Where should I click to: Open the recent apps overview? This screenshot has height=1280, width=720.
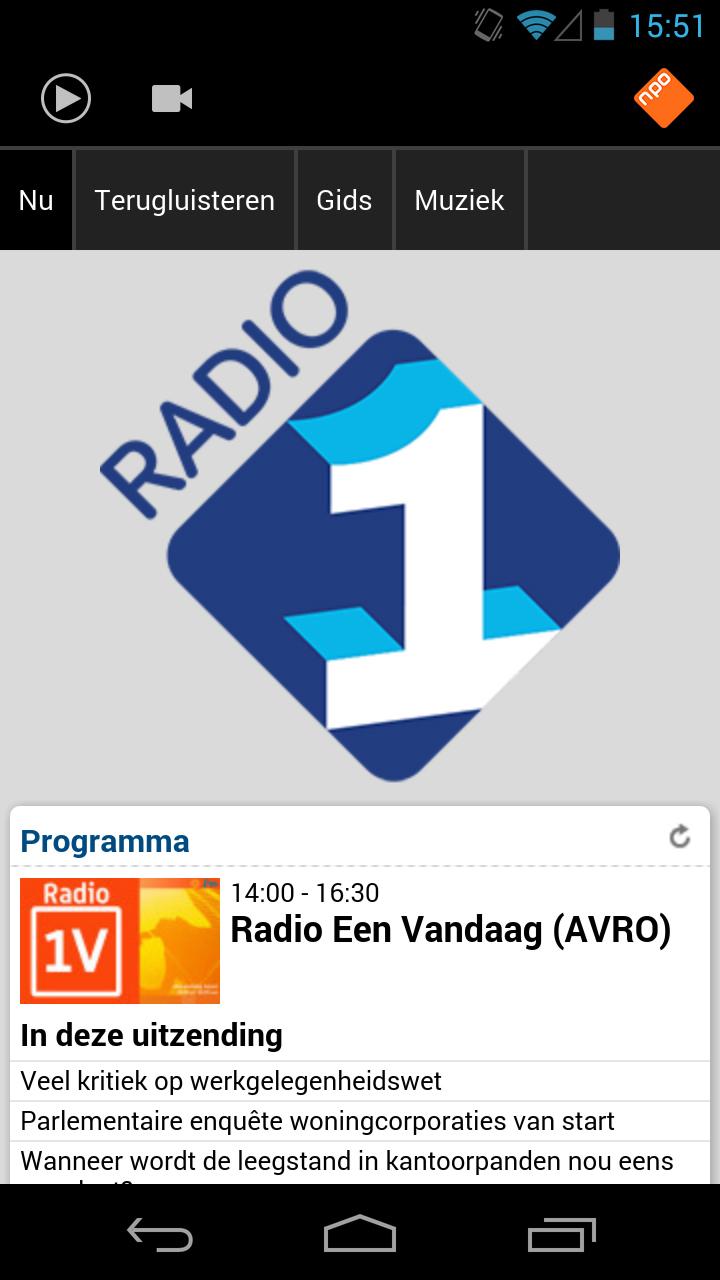pos(561,1234)
